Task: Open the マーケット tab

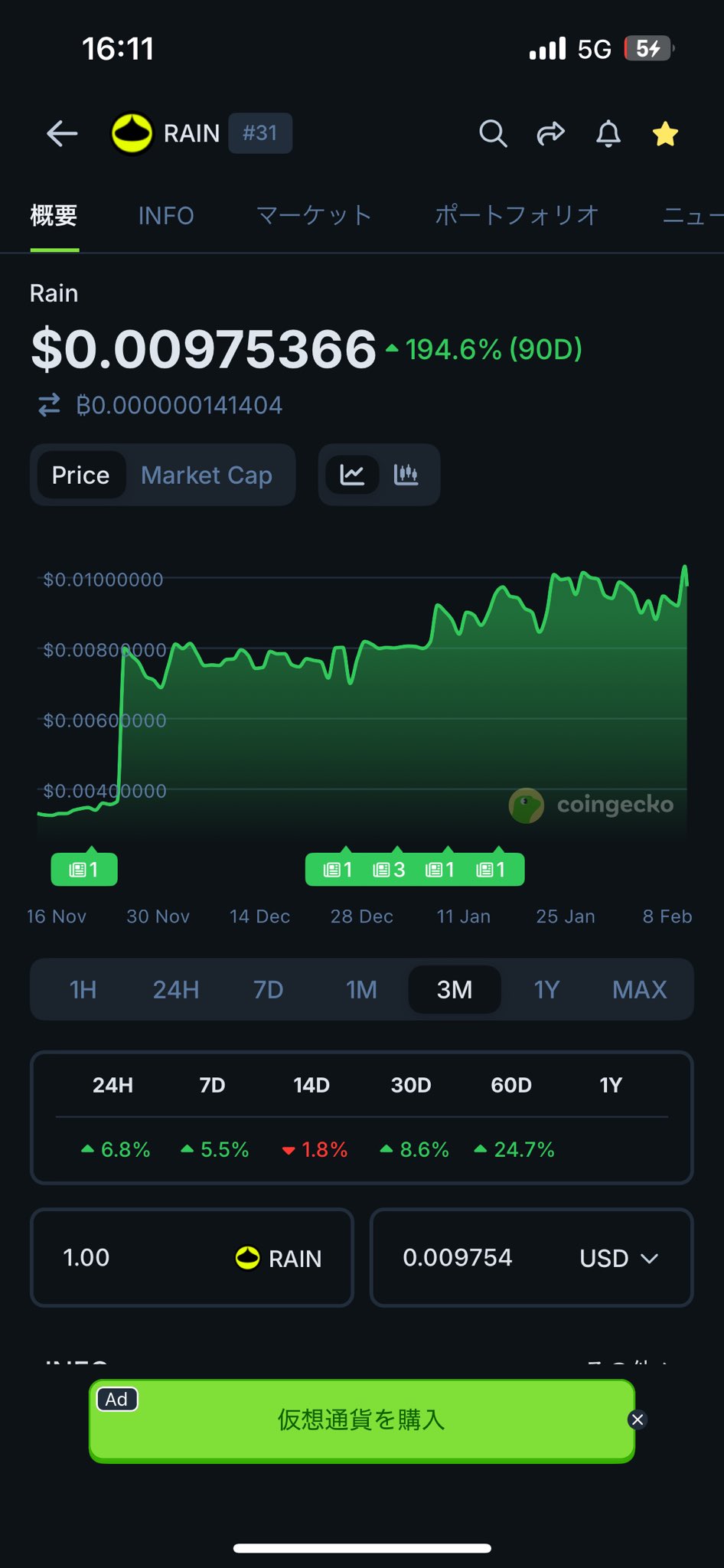Action: (x=314, y=216)
